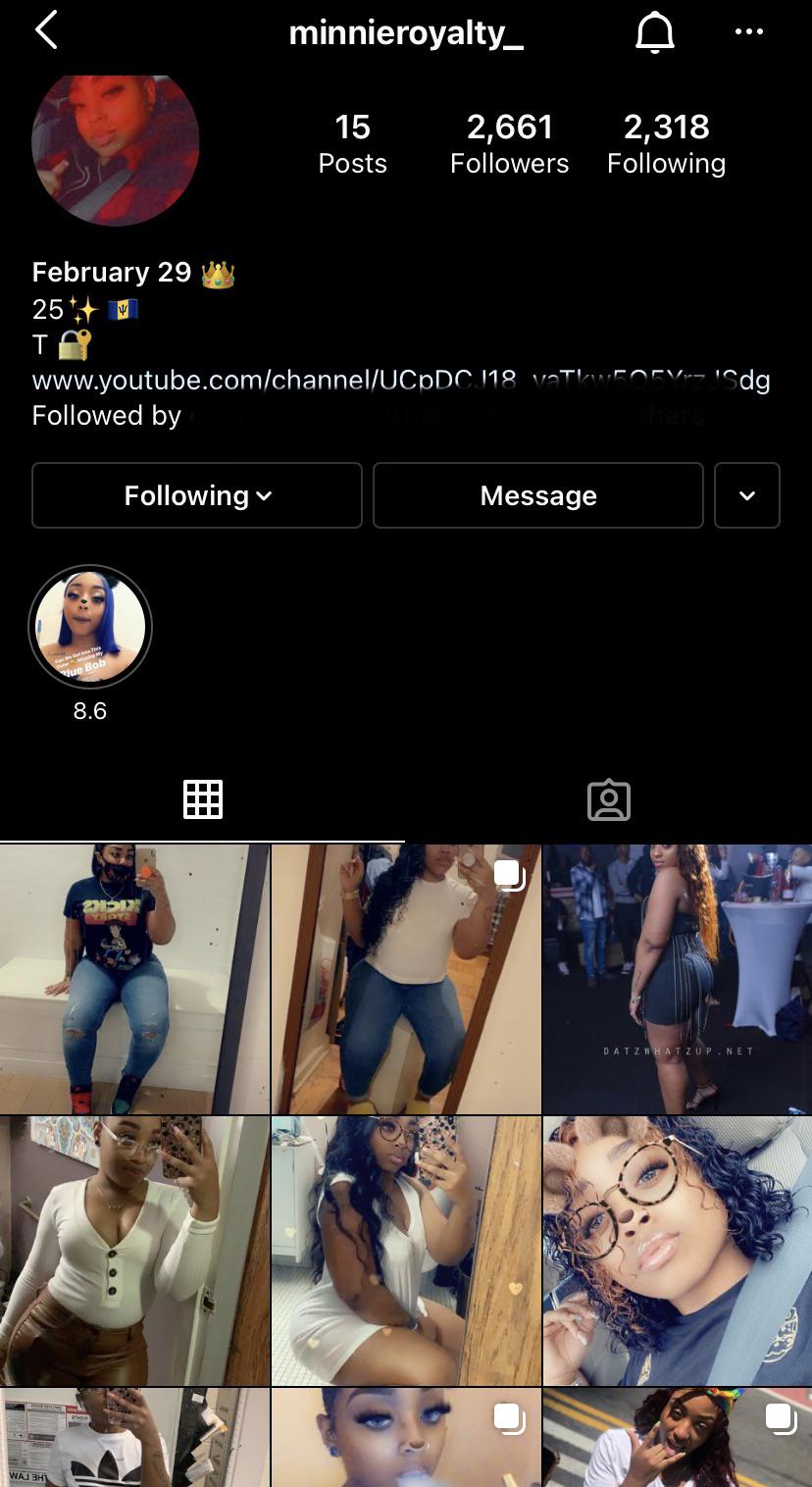Go back using the top-left arrow
Viewport: 812px width, 1487px height.
click(46, 31)
